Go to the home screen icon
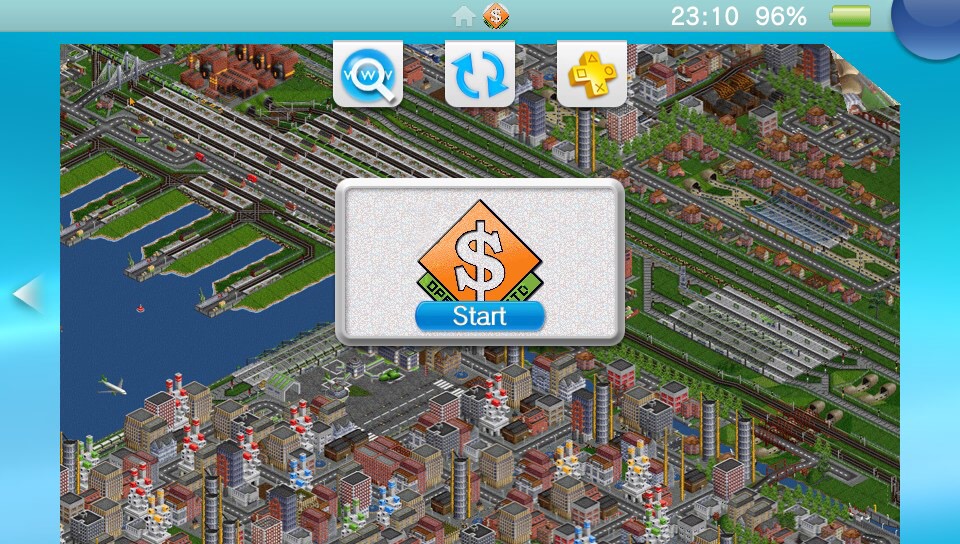Image resolution: width=960 pixels, height=544 pixels. coord(463,16)
